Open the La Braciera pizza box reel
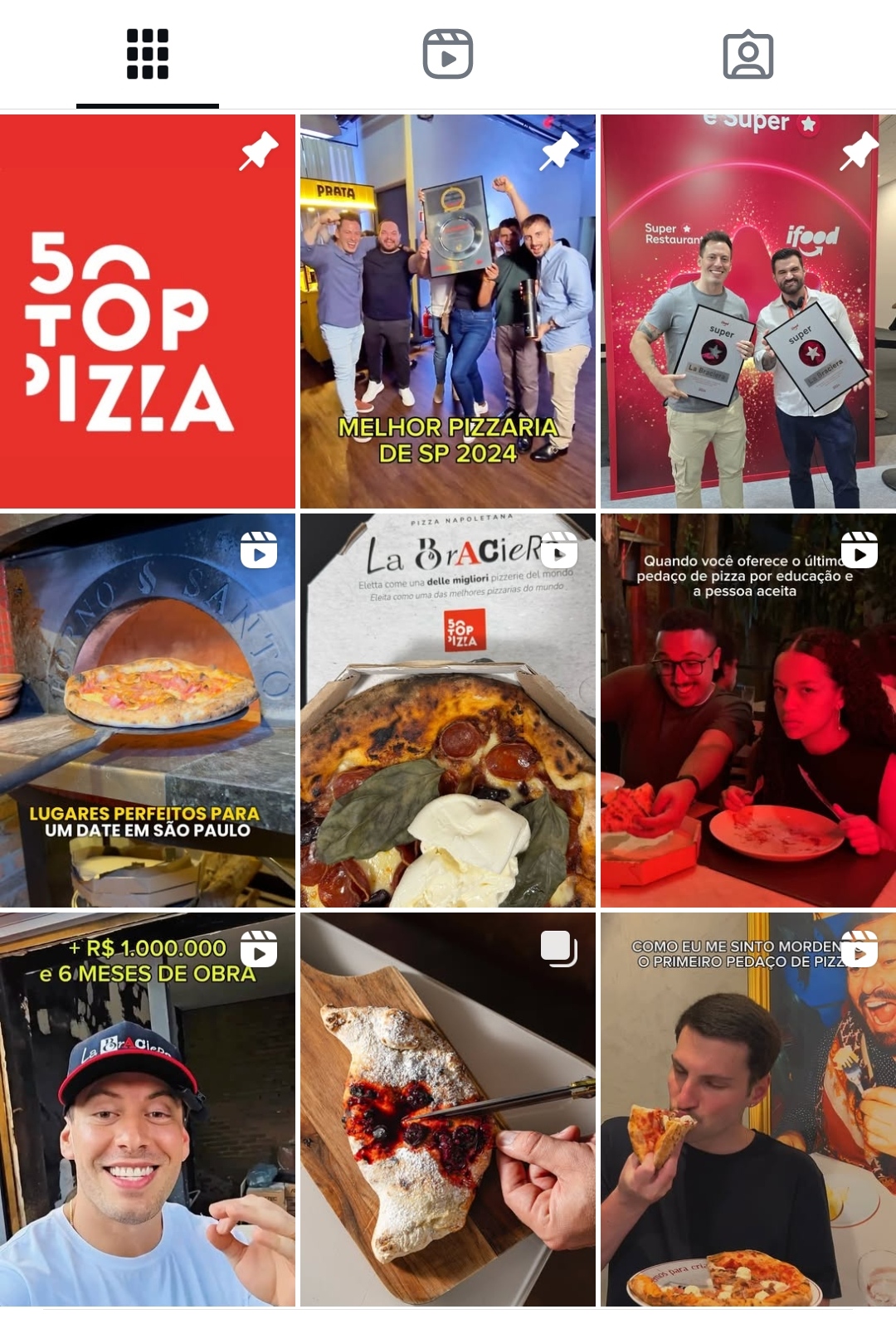The image size is (896, 1319). tap(448, 710)
